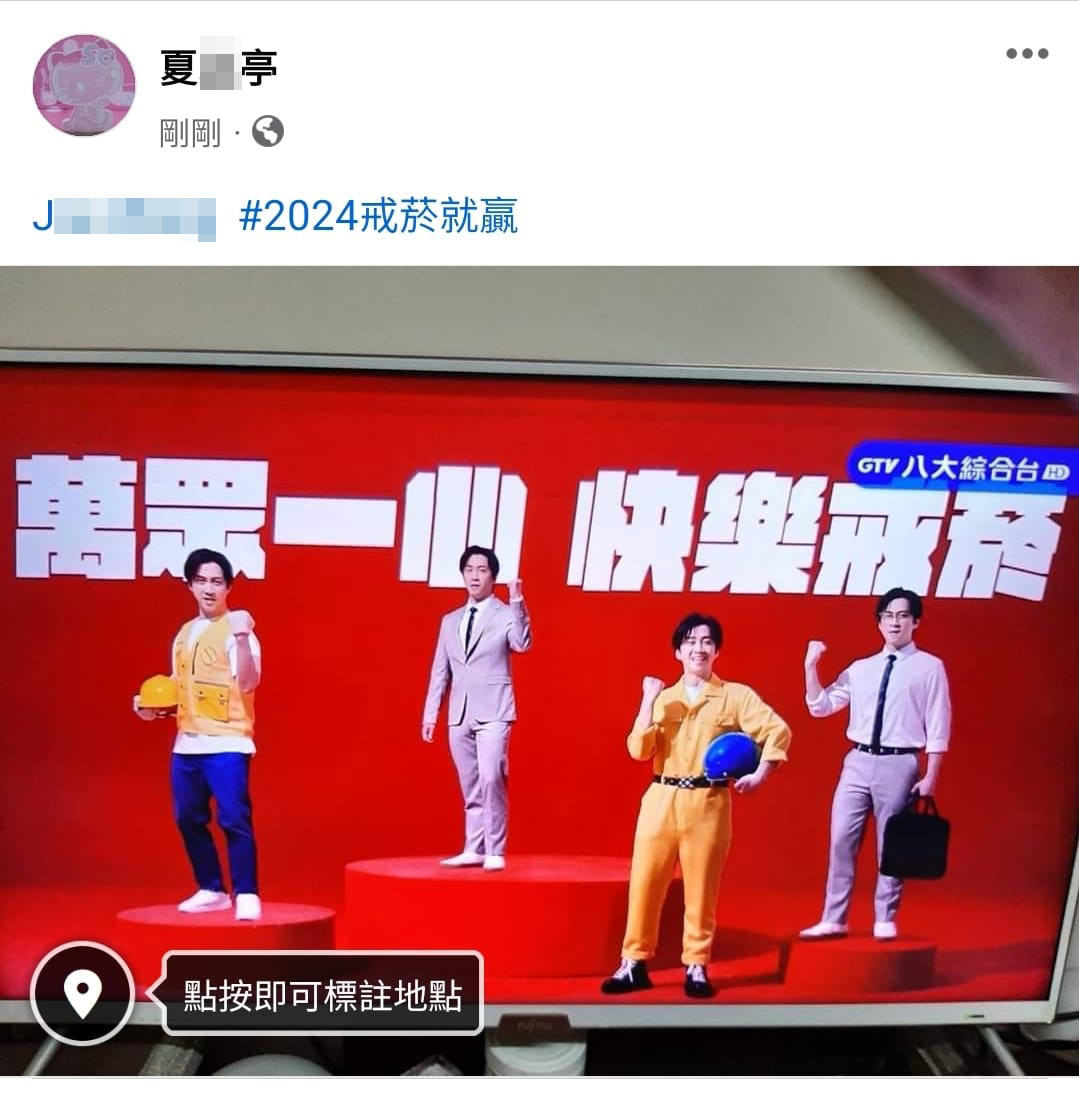Open the post's three-dot overflow menu
1079x1102 pixels.
point(1027,54)
